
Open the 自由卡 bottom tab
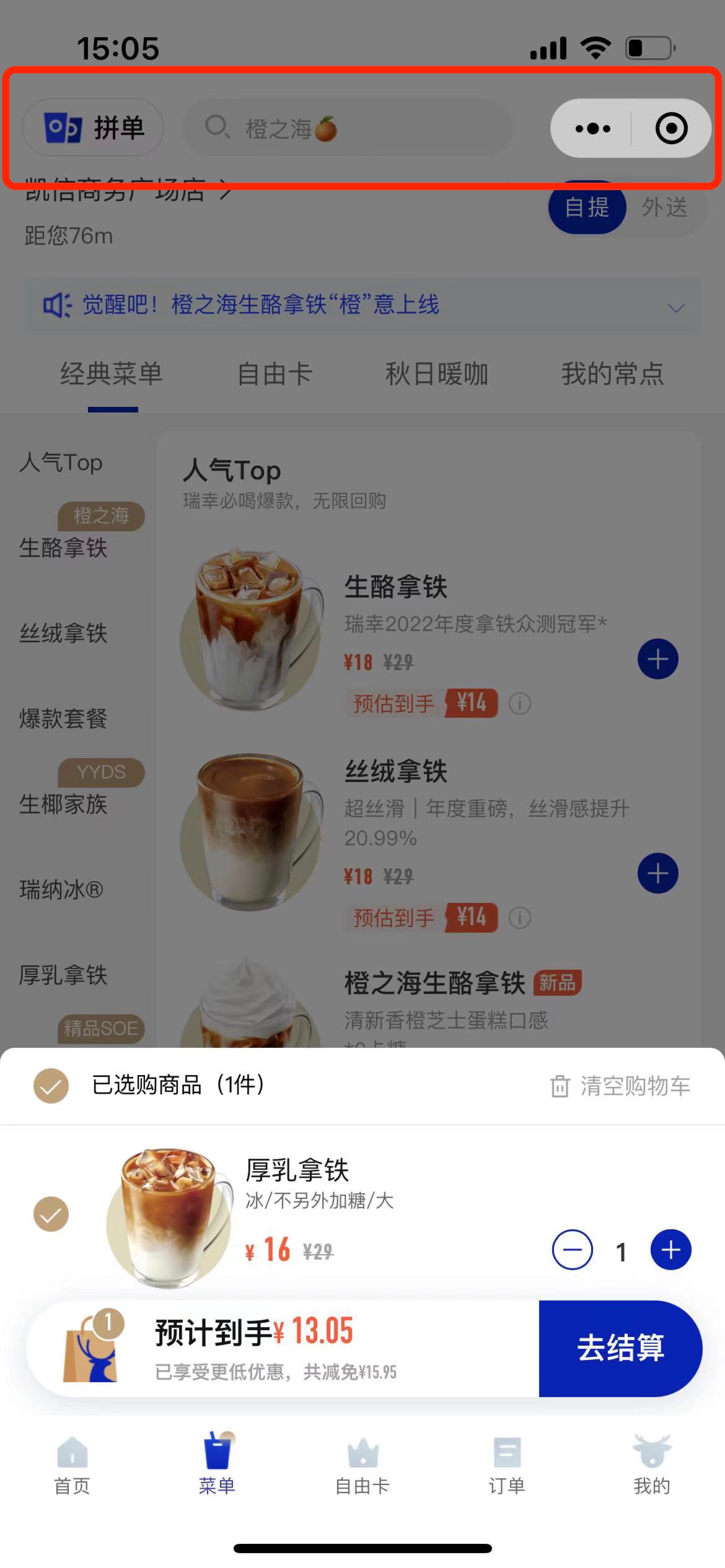click(362, 1465)
